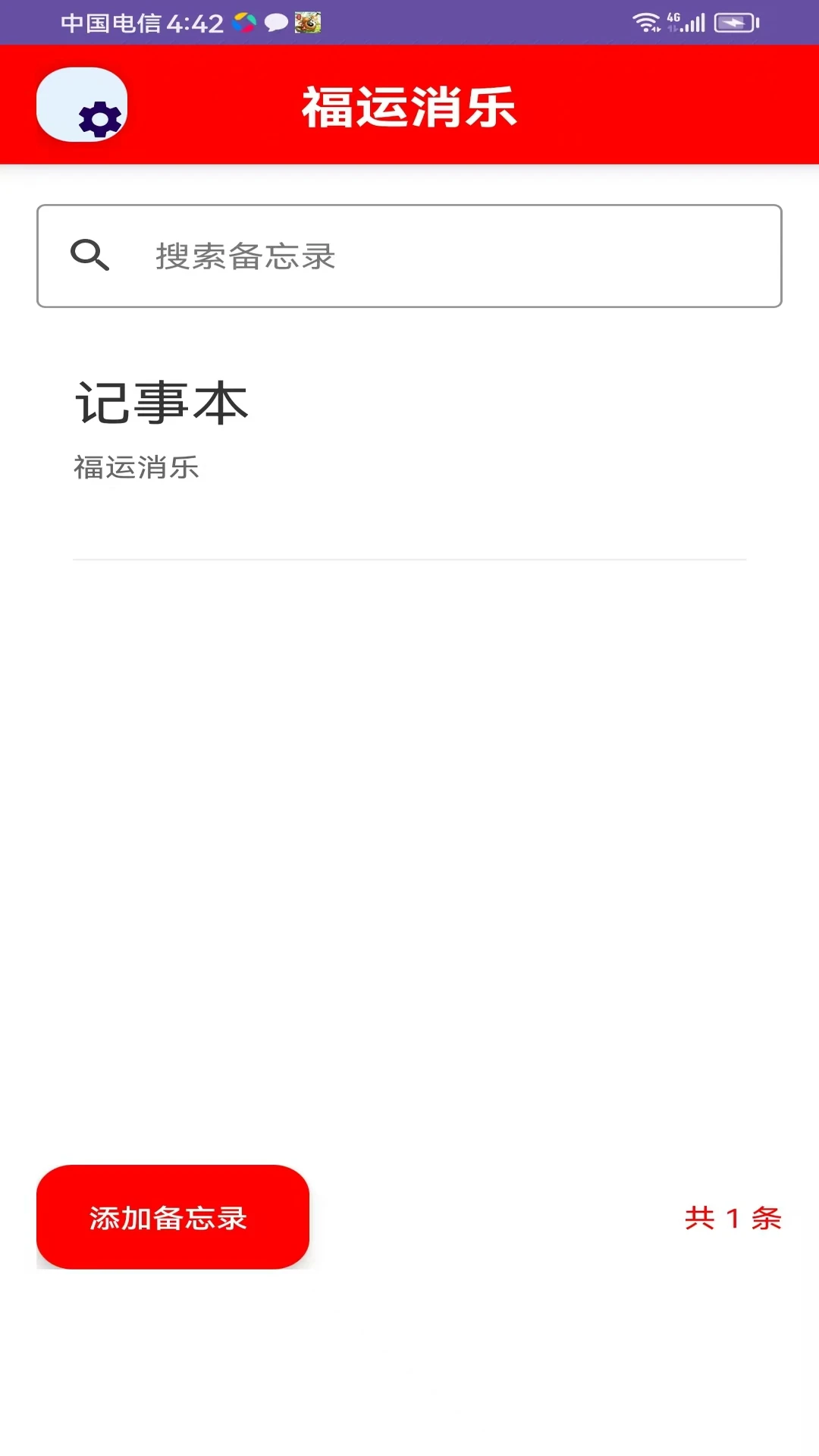Image resolution: width=819 pixels, height=1456 pixels.
Task: Click the 福运消乐 title in the header
Action: 409,106
